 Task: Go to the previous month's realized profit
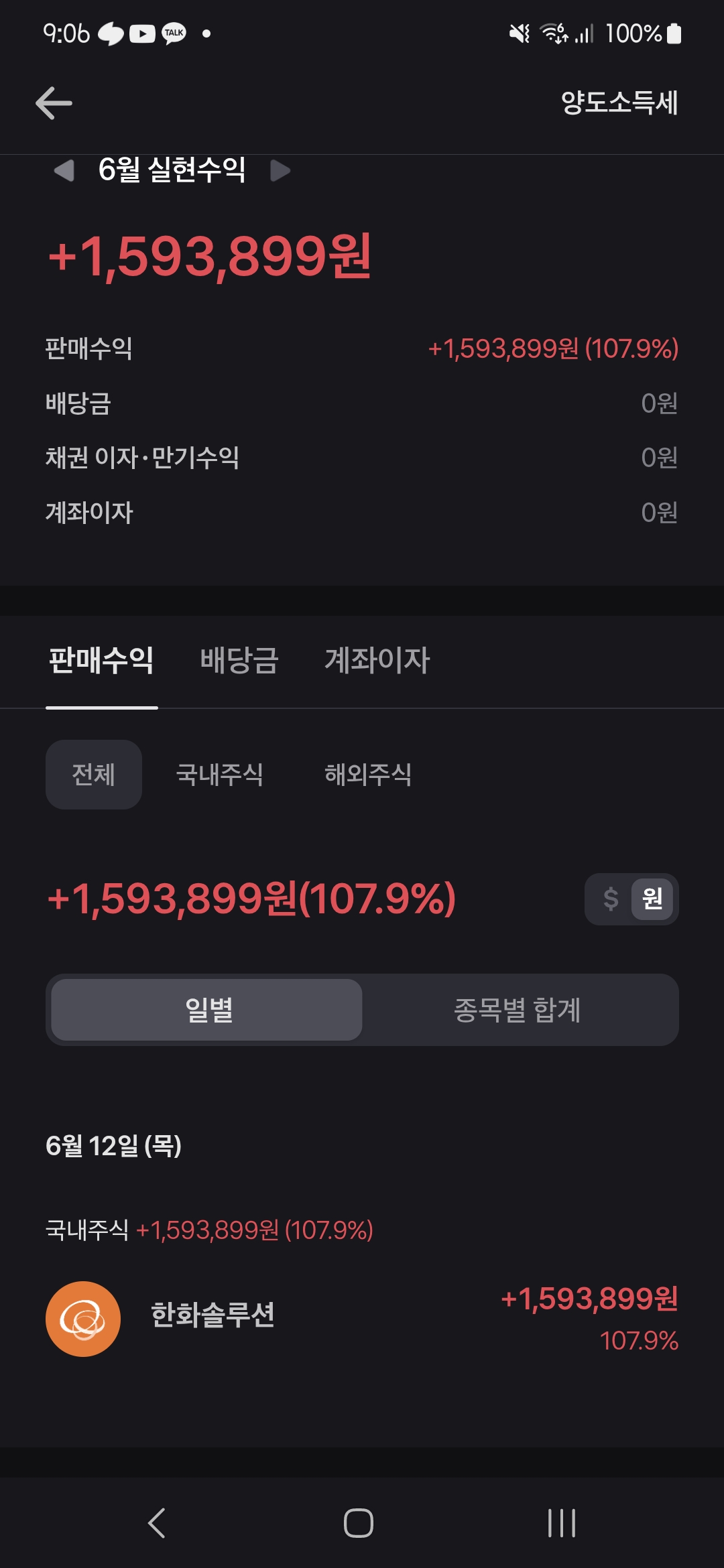[x=64, y=171]
